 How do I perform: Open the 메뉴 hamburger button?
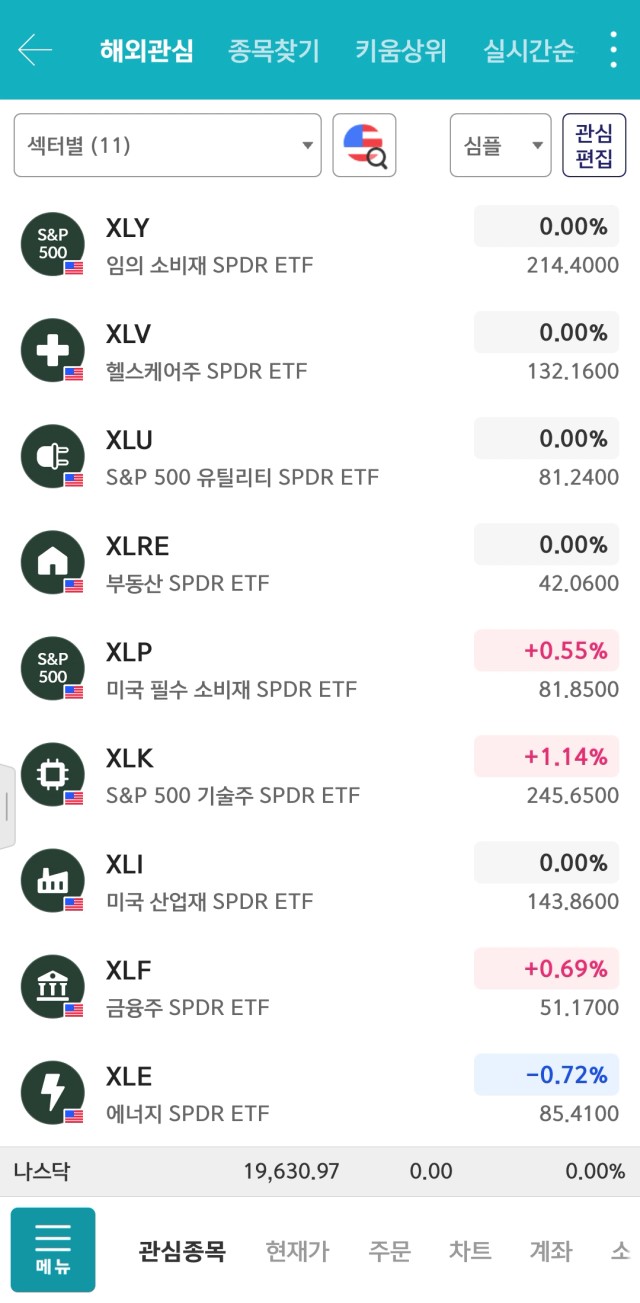pyautogui.click(x=53, y=1250)
